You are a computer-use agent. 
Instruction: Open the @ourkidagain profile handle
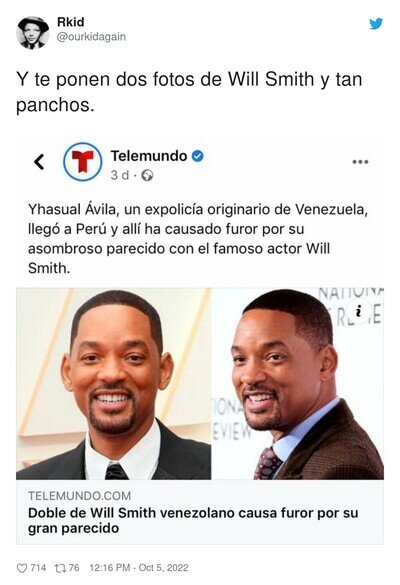point(91,37)
